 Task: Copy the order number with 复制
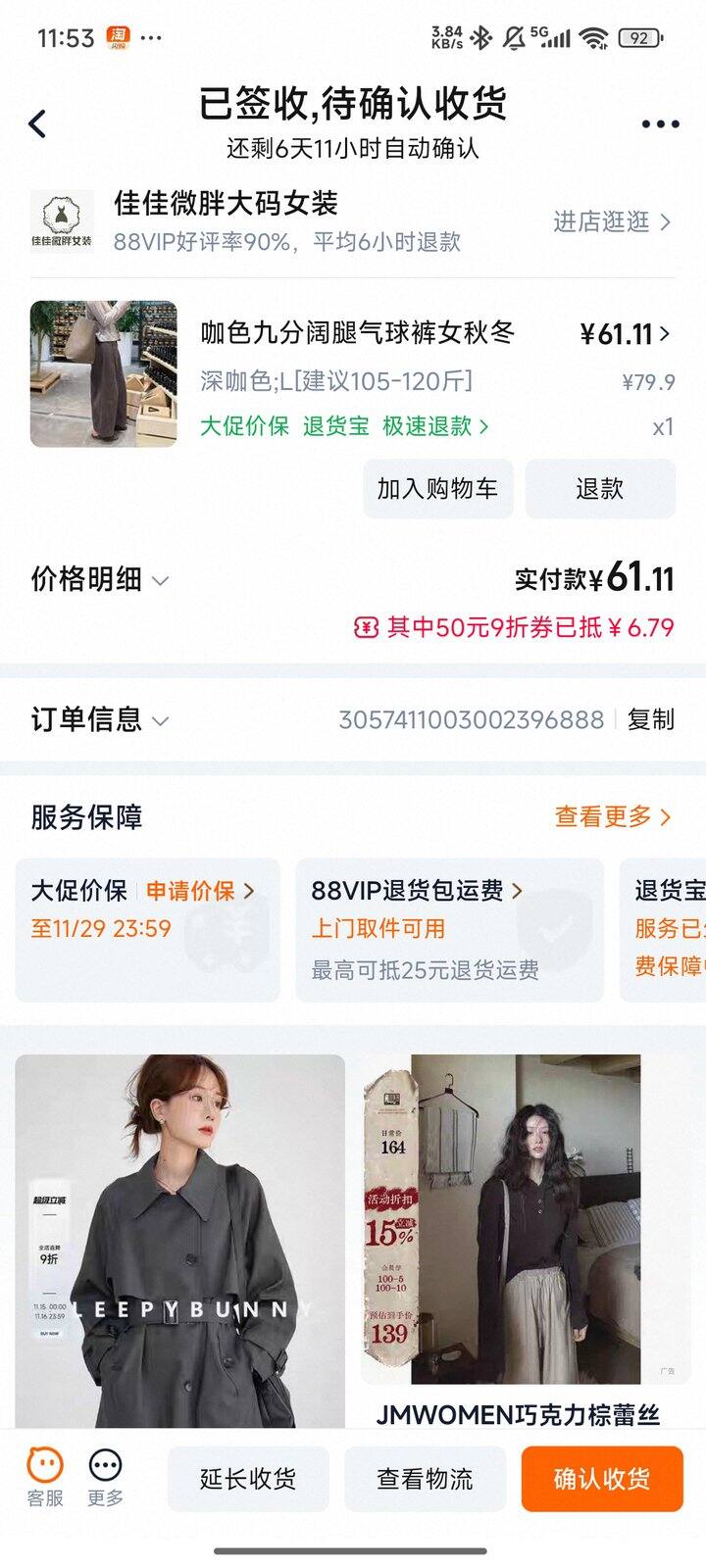650,719
